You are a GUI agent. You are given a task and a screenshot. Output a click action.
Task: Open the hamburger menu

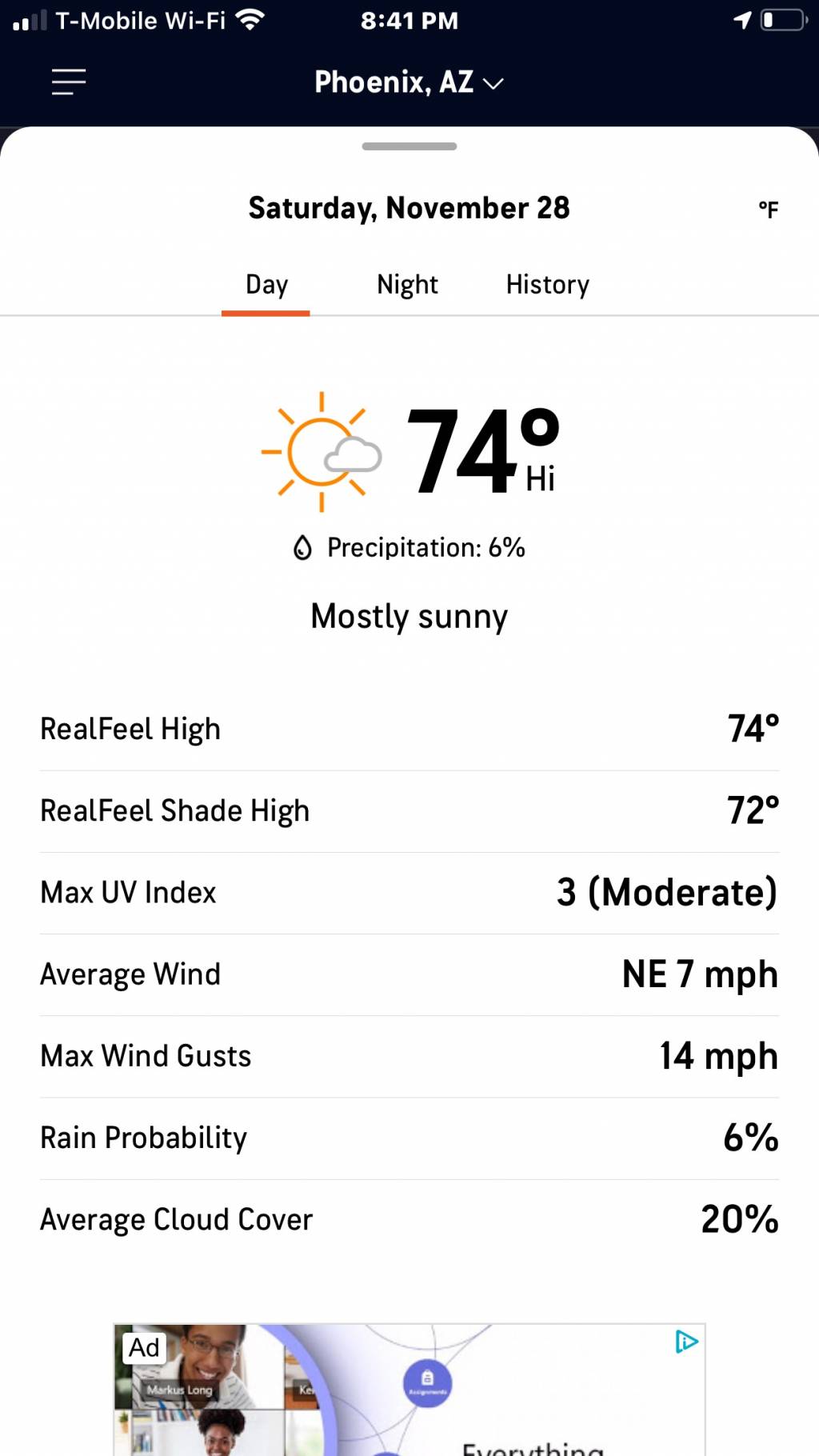(69, 82)
